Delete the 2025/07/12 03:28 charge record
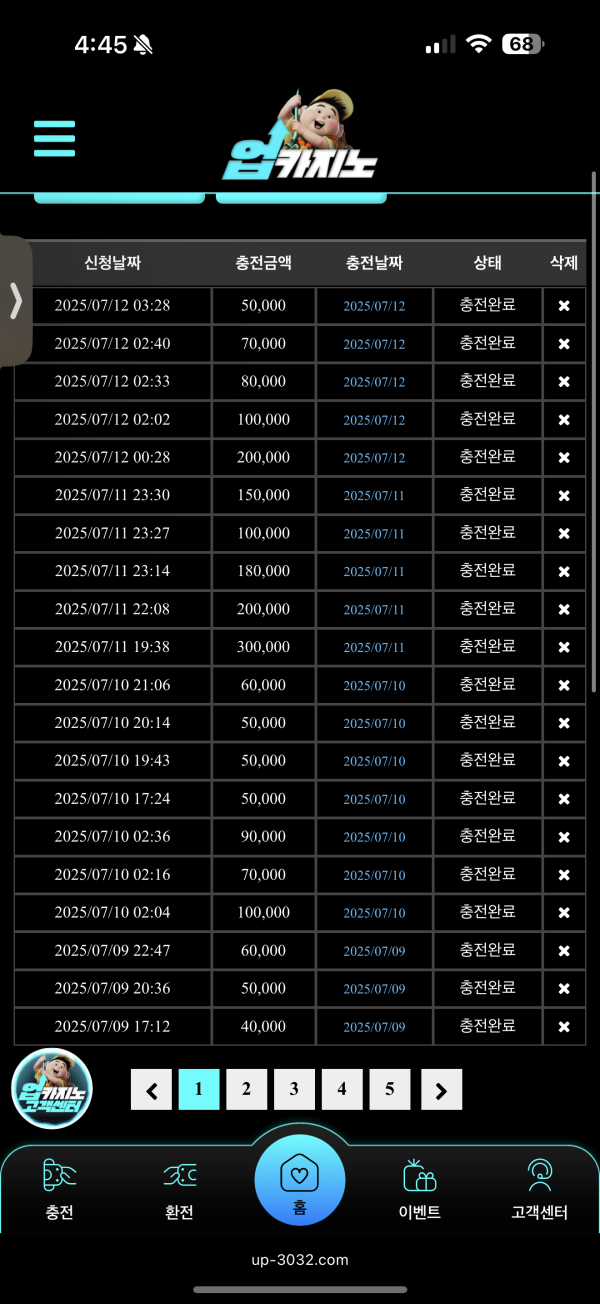This screenshot has width=600, height=1304. pos(564,306)
